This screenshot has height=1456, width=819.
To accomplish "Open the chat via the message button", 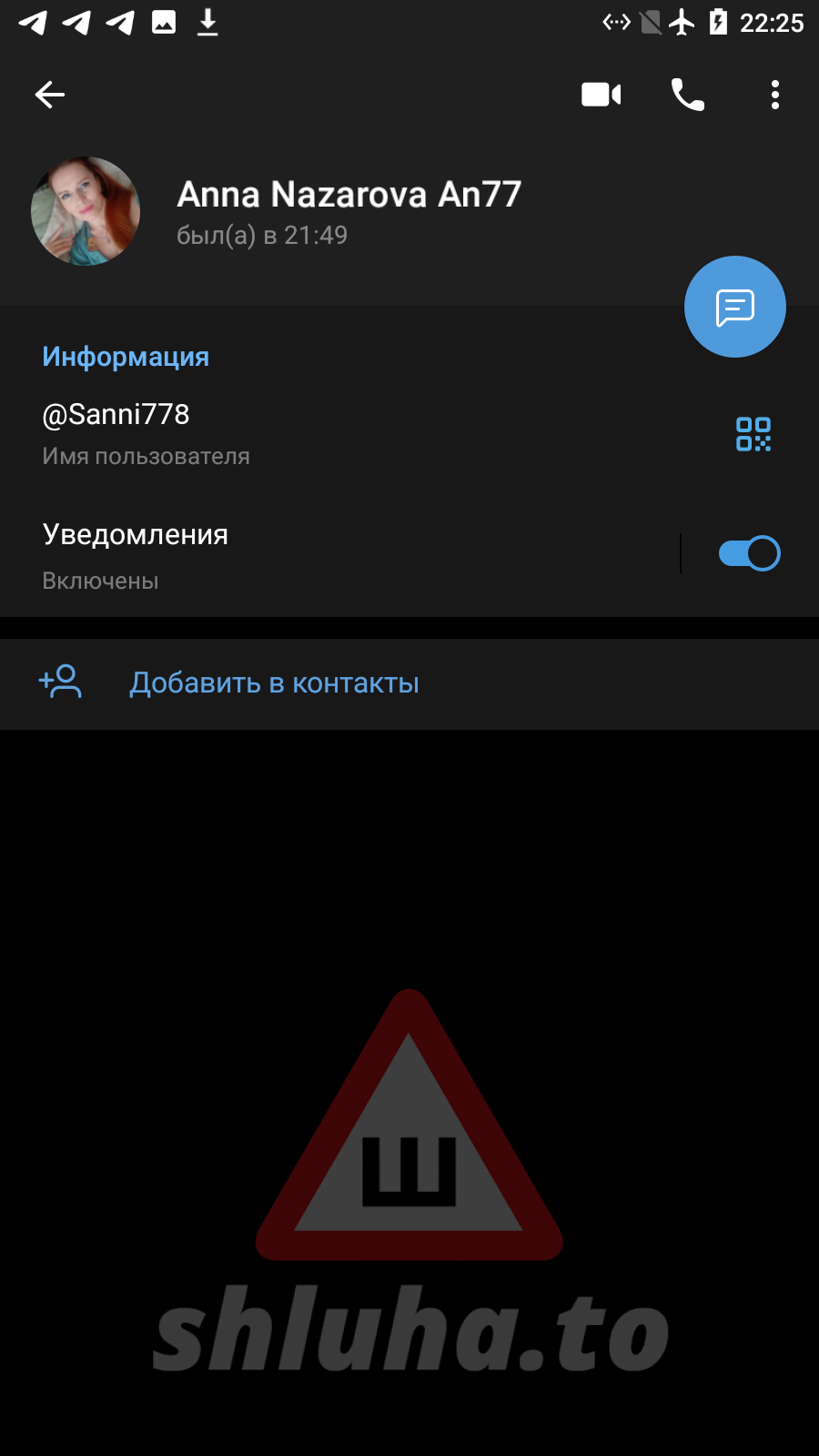I will point(735,308).
